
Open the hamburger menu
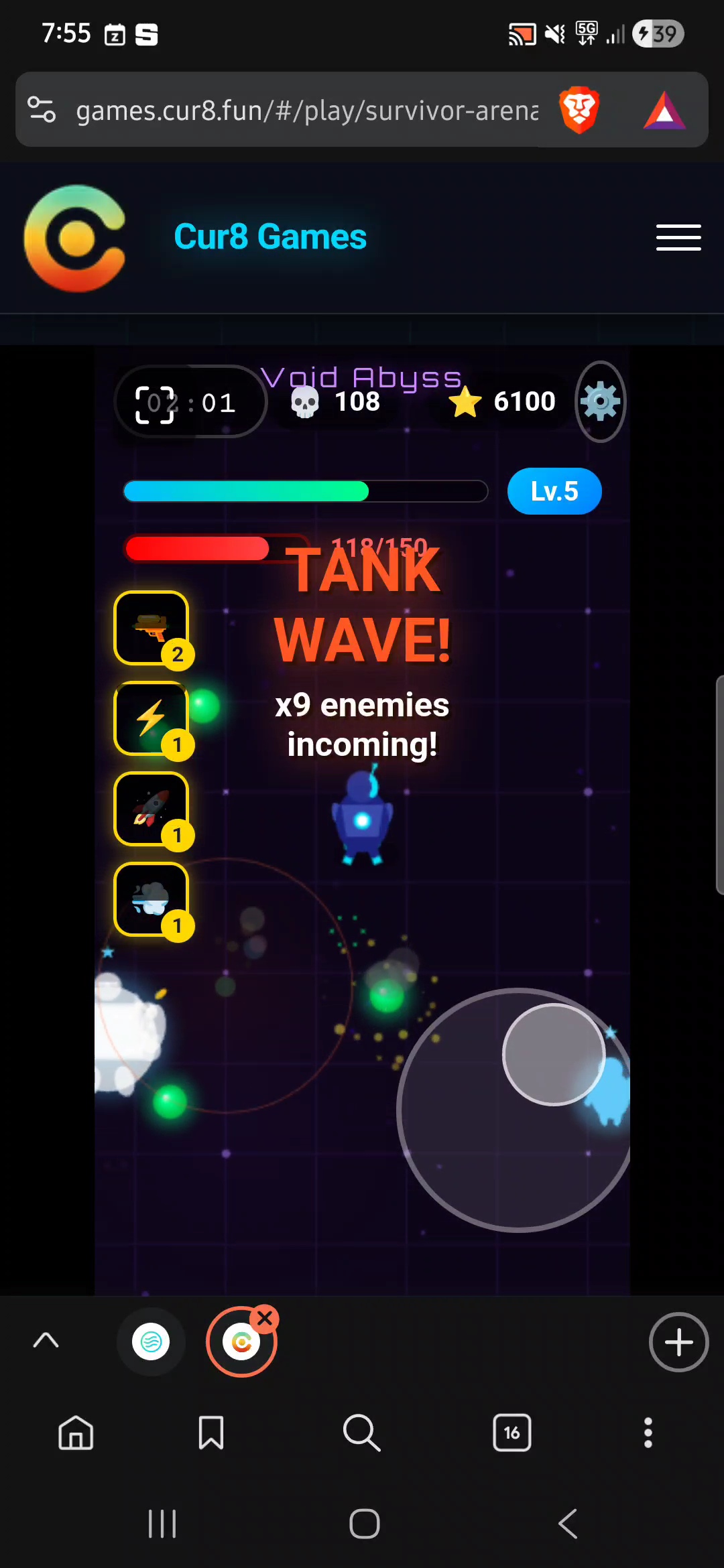click(678, 238)
